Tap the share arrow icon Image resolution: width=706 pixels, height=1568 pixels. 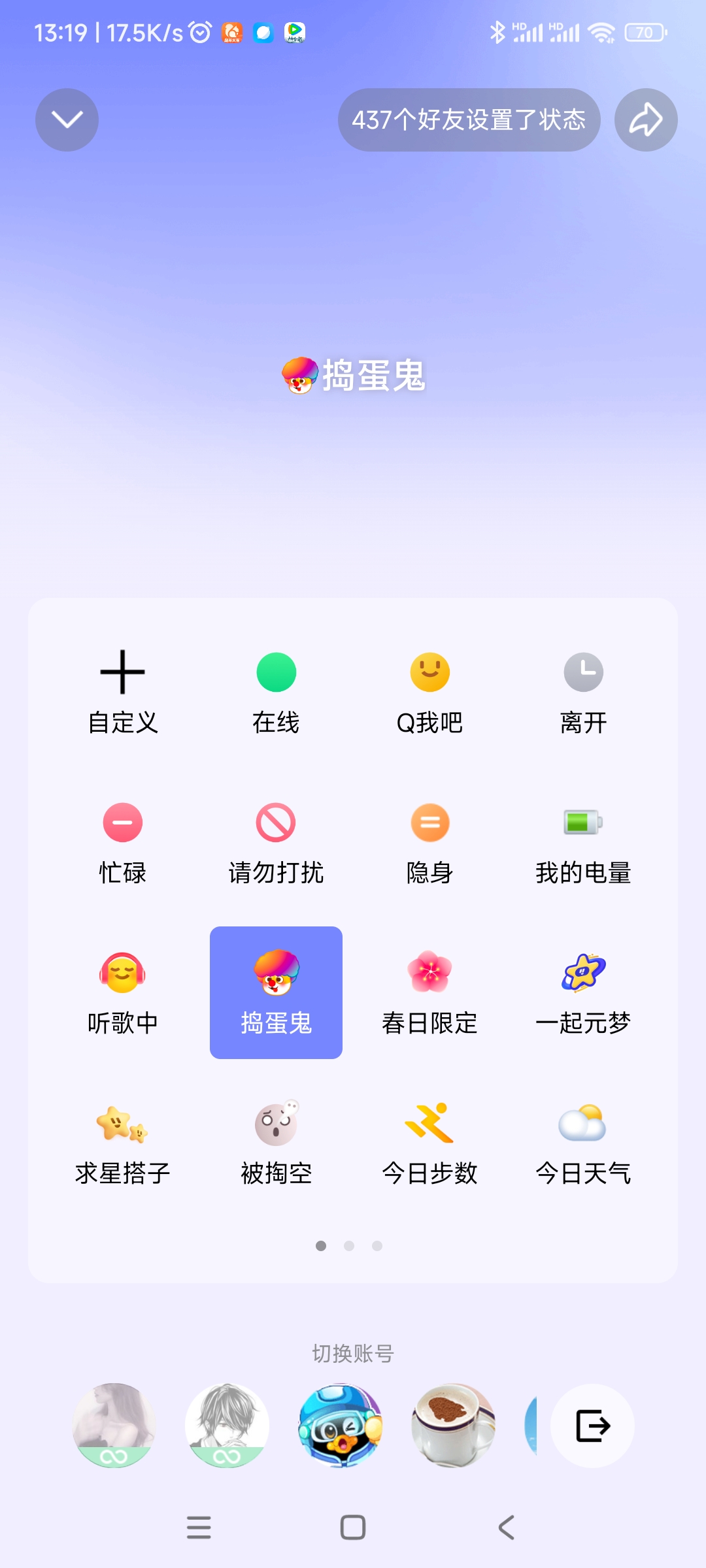(645, 120)
